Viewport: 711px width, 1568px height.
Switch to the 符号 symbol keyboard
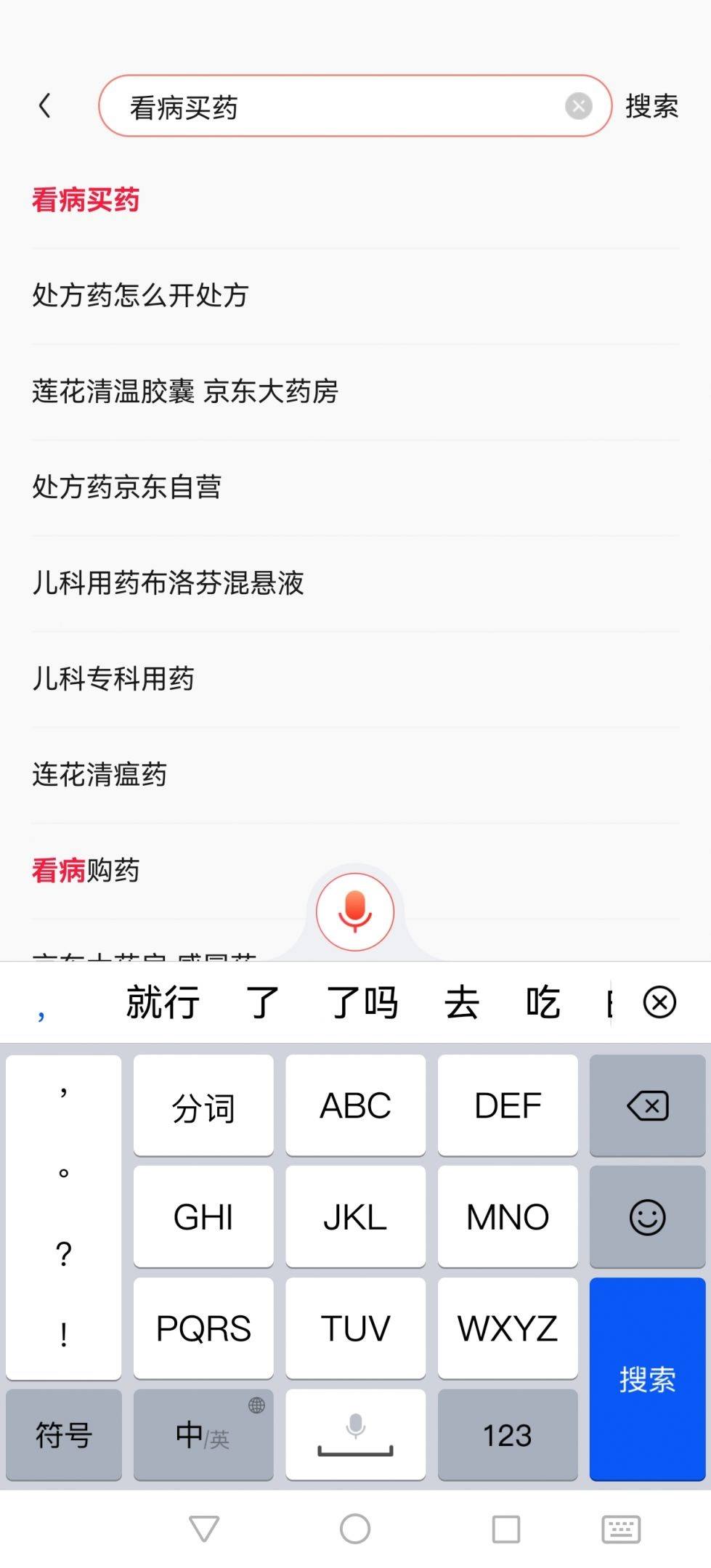click(x=63, y=1434)
